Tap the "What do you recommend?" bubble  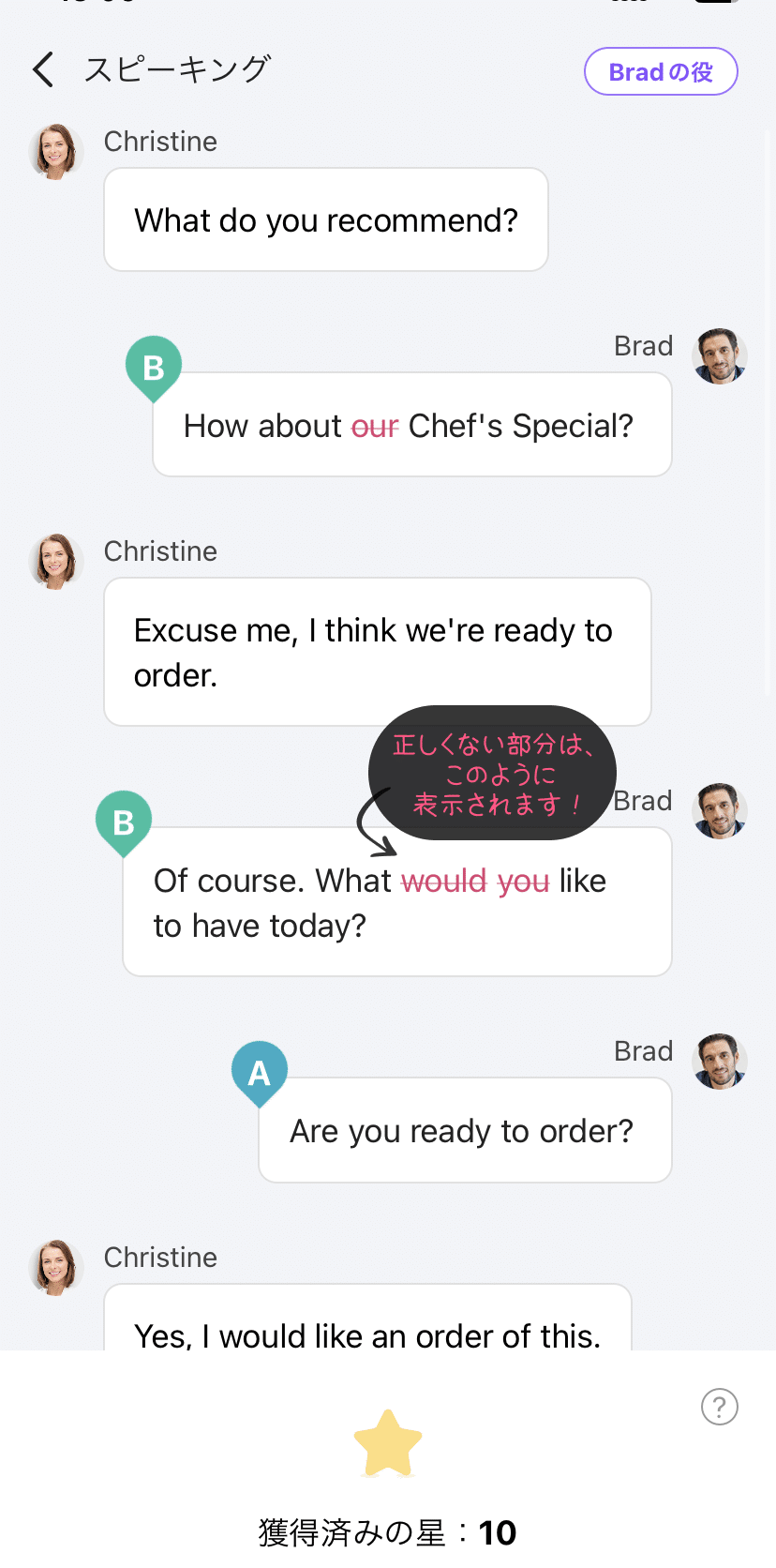(x=325, y=220)
